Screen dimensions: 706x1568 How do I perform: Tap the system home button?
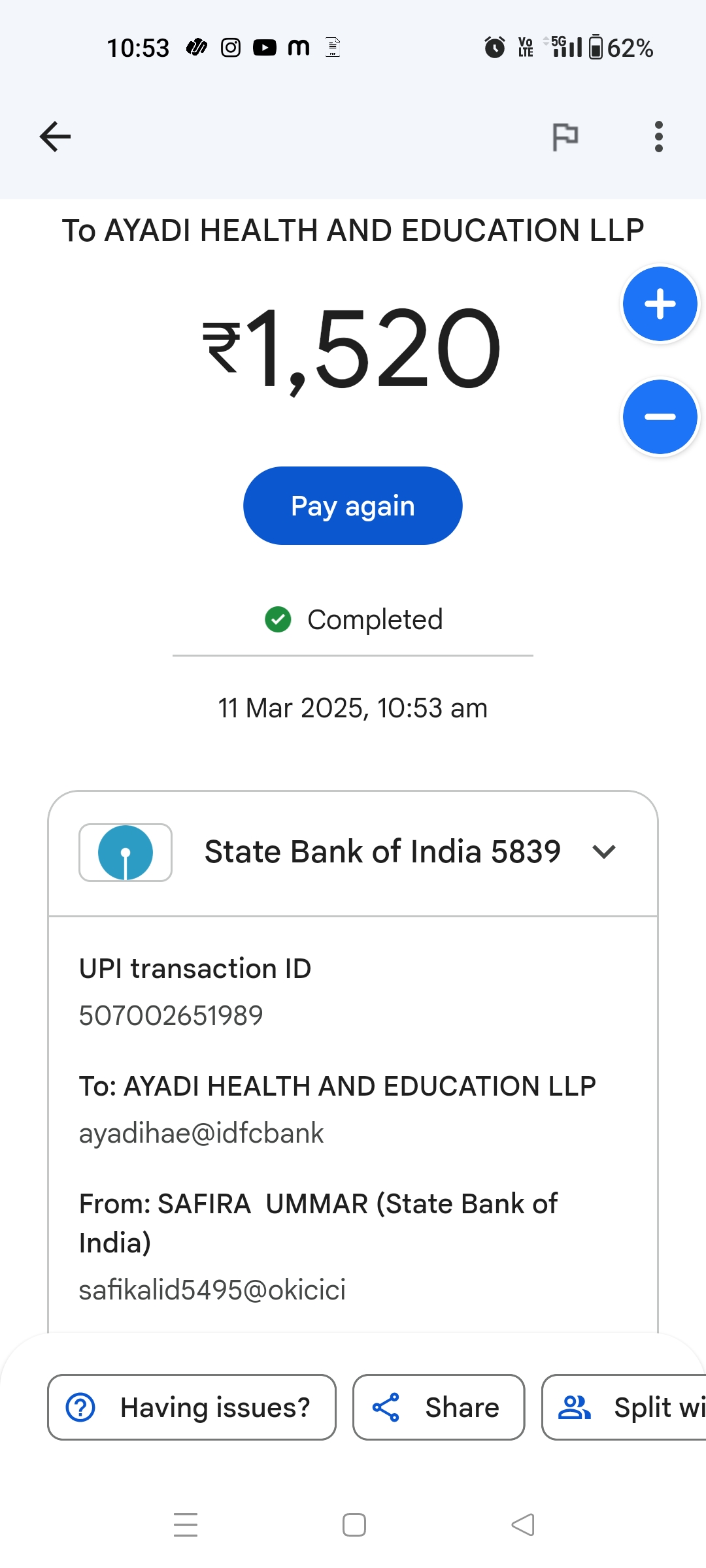click(x=354, y=1525)
